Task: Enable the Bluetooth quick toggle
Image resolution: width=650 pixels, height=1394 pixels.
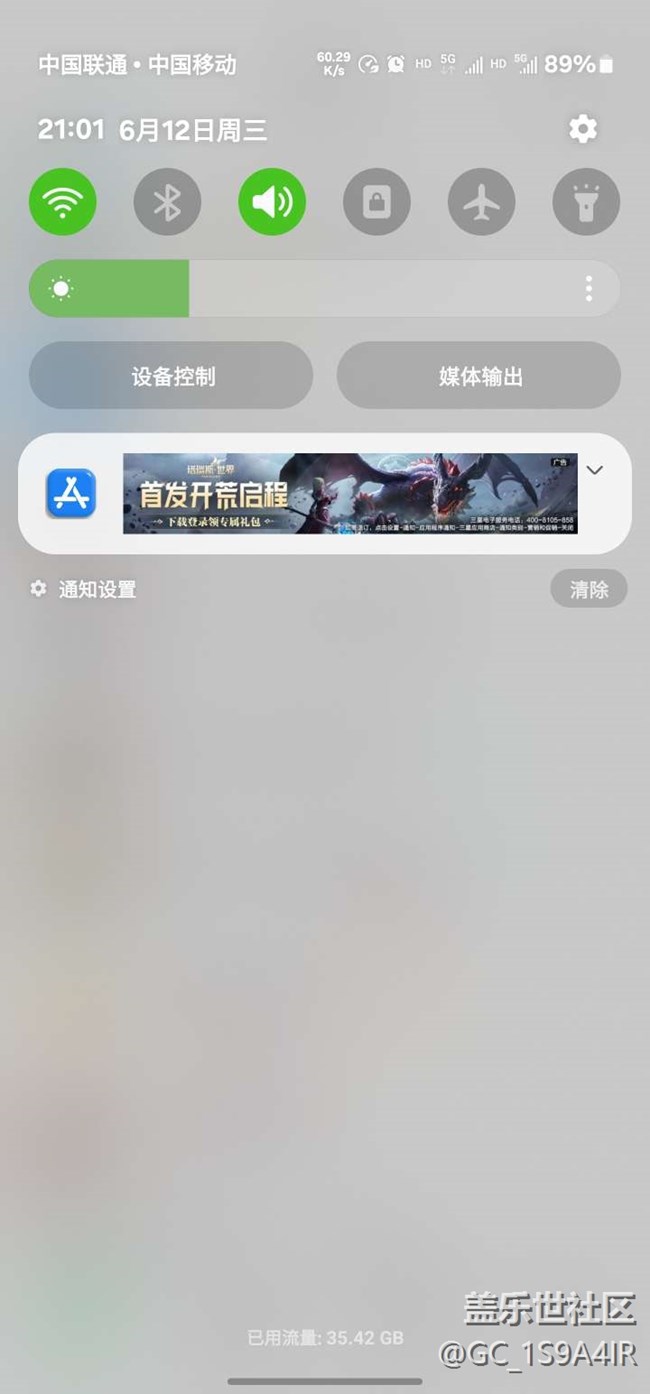Action: coord(167,202)
